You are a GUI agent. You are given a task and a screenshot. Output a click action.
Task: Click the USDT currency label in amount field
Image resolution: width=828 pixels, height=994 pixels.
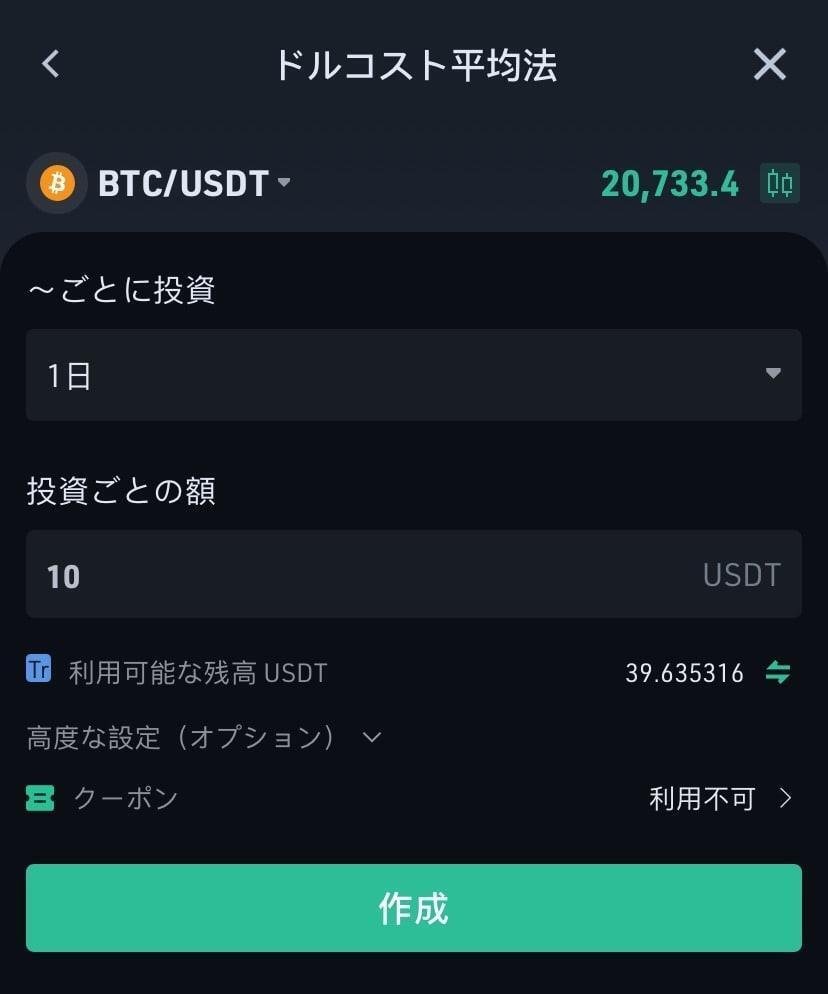[x=744, y=574]
